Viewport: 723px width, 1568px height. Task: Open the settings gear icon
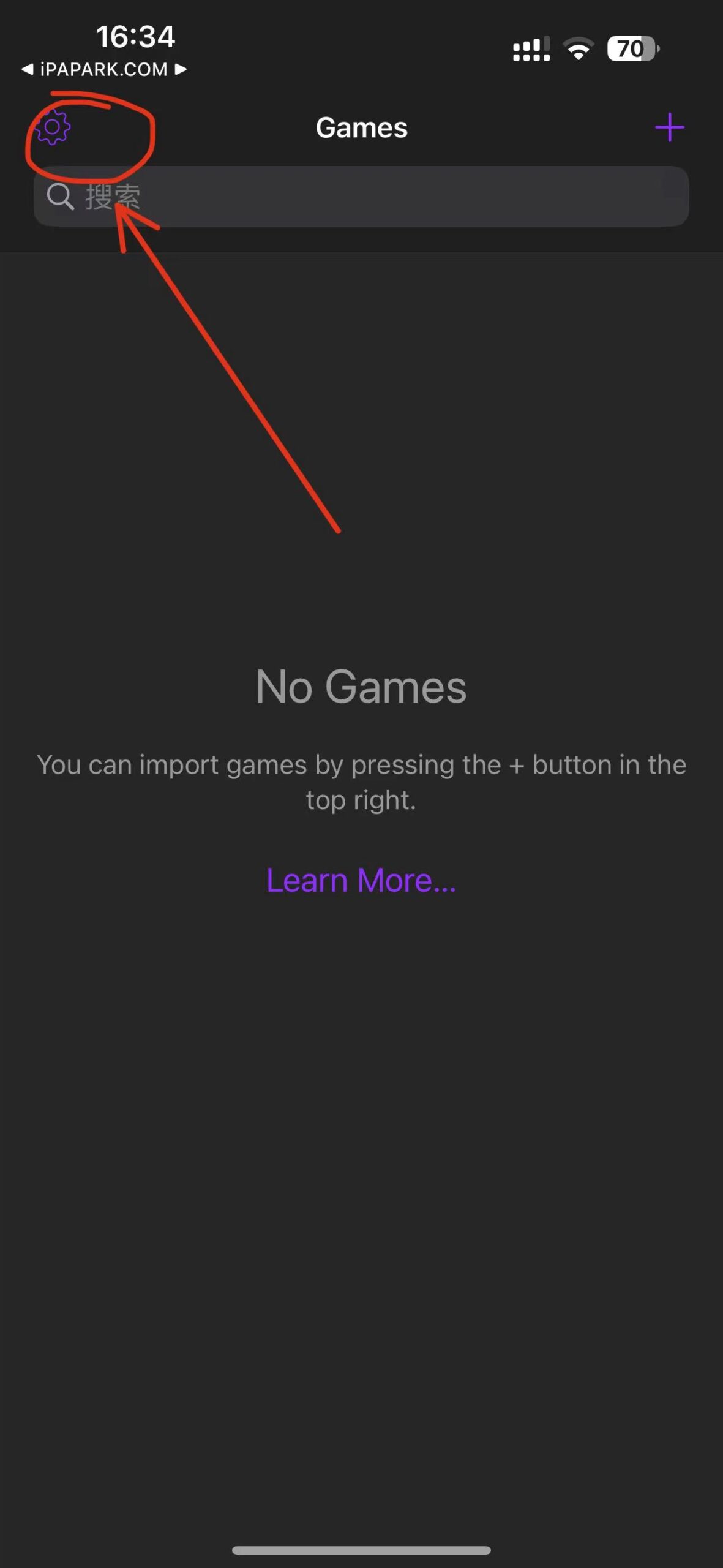53,127
